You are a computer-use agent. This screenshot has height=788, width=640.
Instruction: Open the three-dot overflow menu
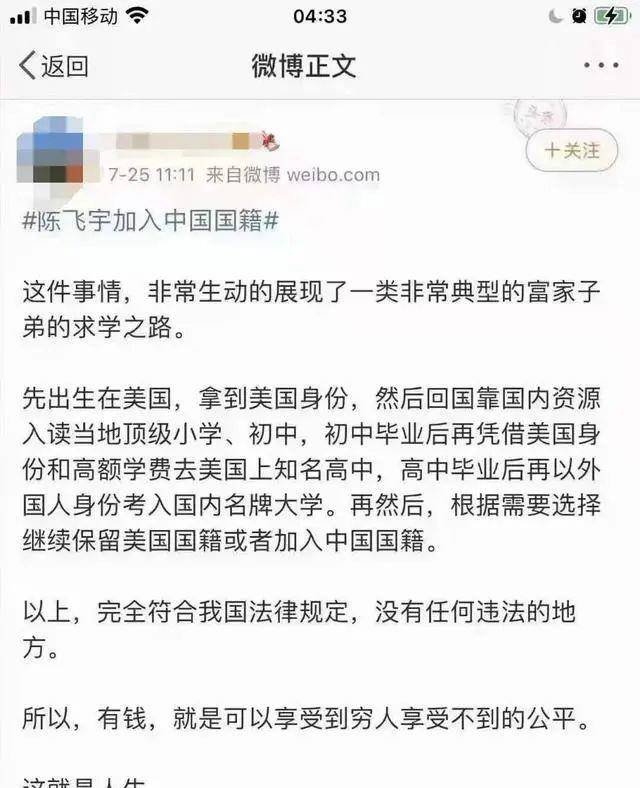(600, 66)
